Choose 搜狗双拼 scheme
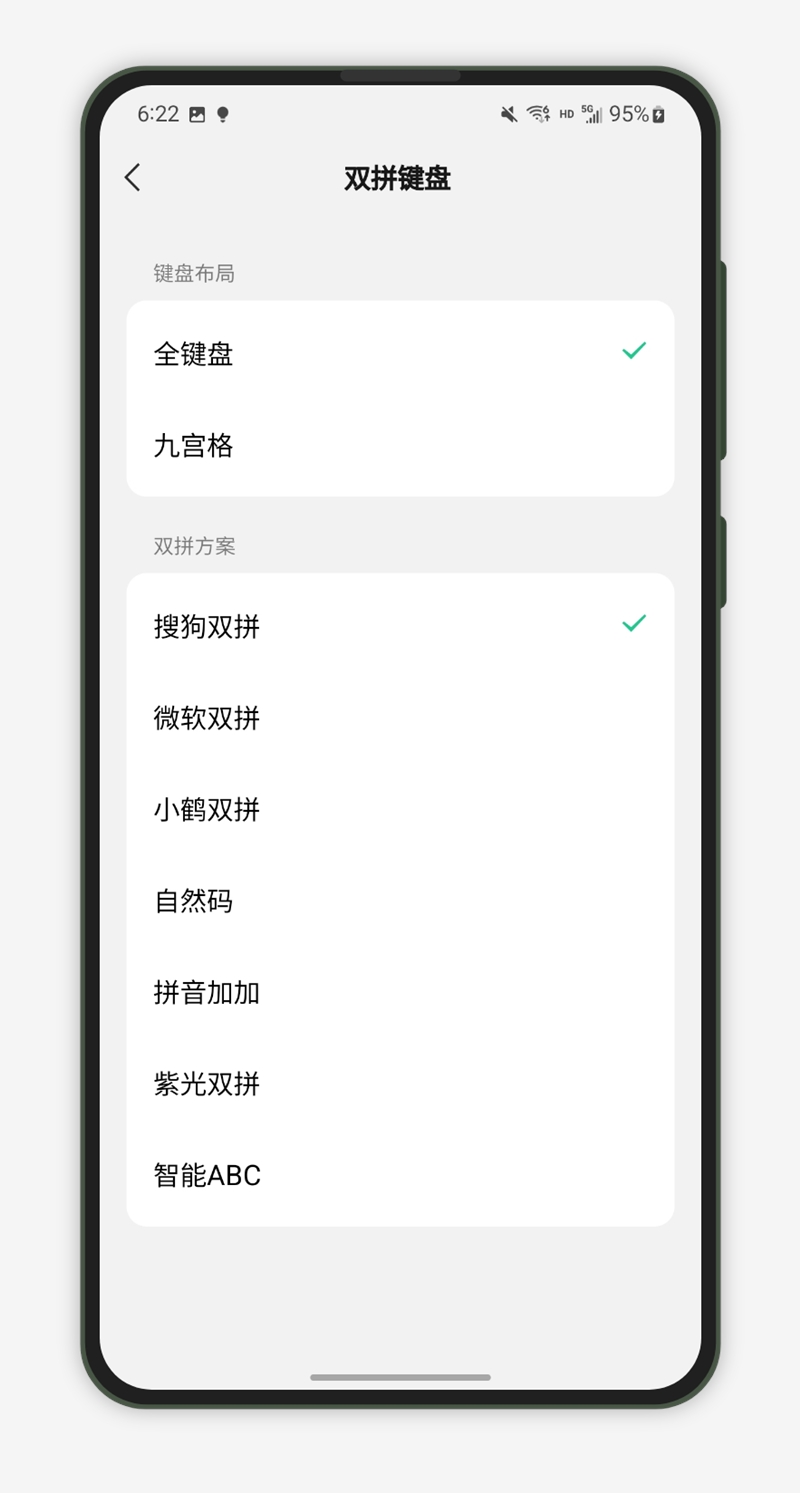Screen dimensions: 800x1493 click(x=400, y=627)
